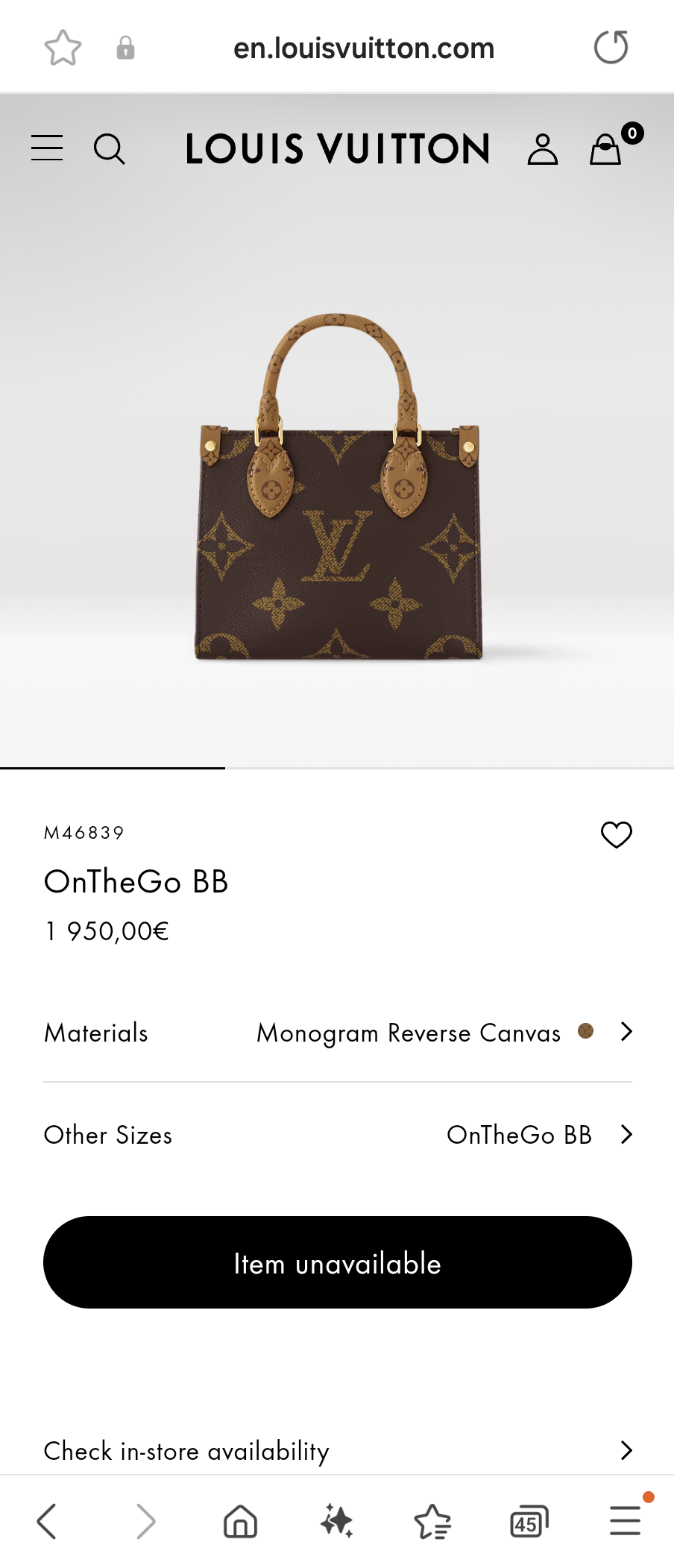Toggle favorite with the starred-list icon

tap(432, 1521)
